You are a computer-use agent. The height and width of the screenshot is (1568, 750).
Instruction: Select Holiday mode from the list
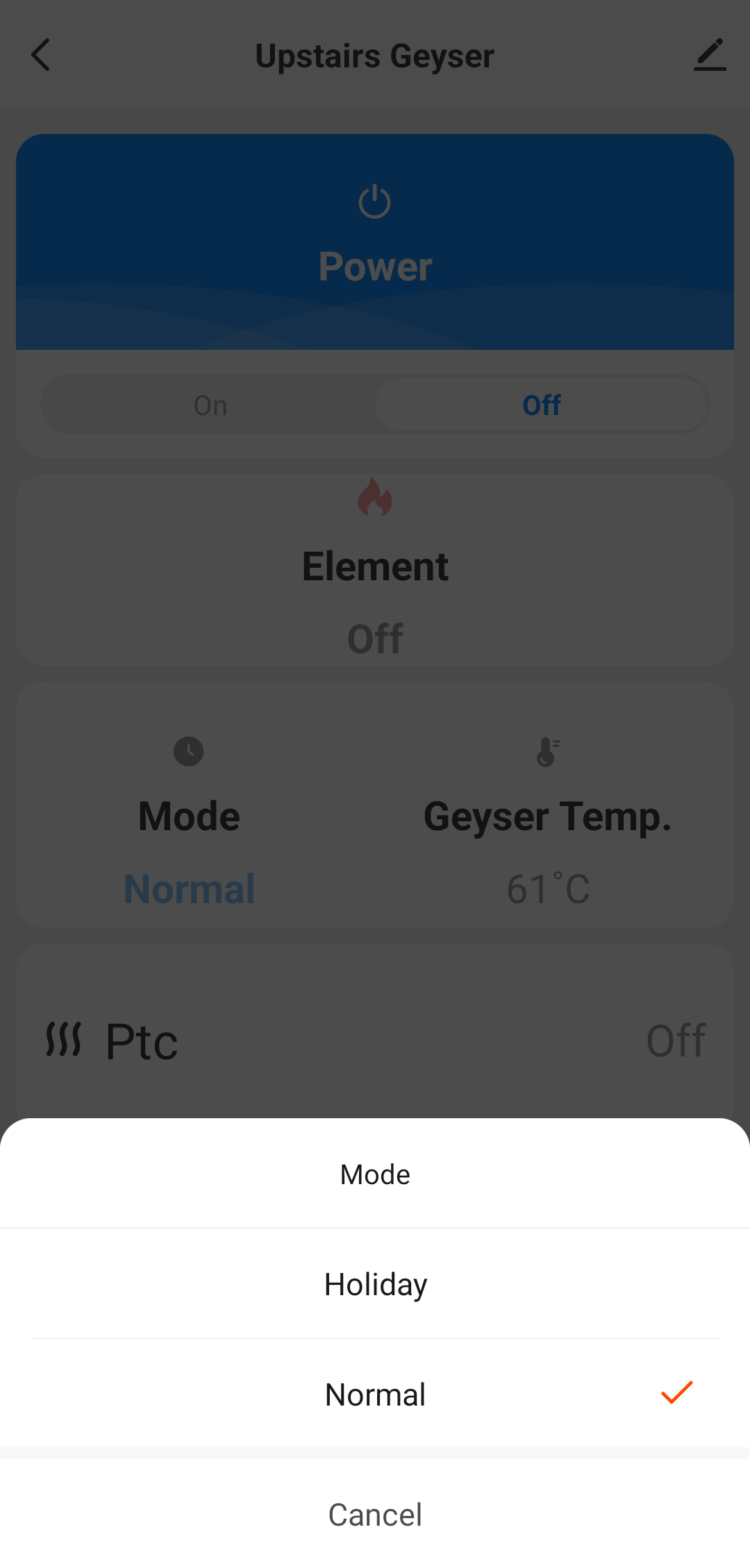pyautogui.click(x=374, y=1283)
